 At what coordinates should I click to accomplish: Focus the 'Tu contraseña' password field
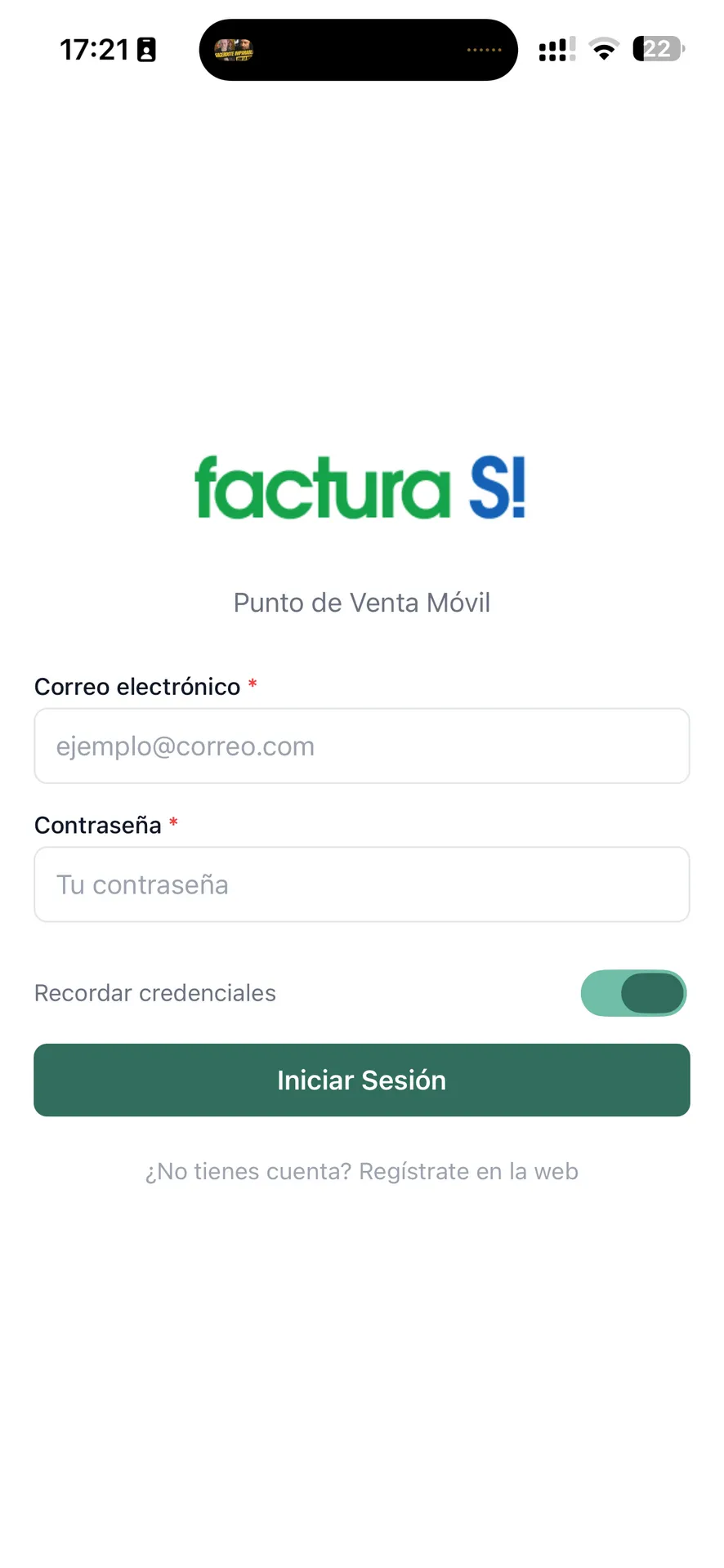tap(362, 884)
